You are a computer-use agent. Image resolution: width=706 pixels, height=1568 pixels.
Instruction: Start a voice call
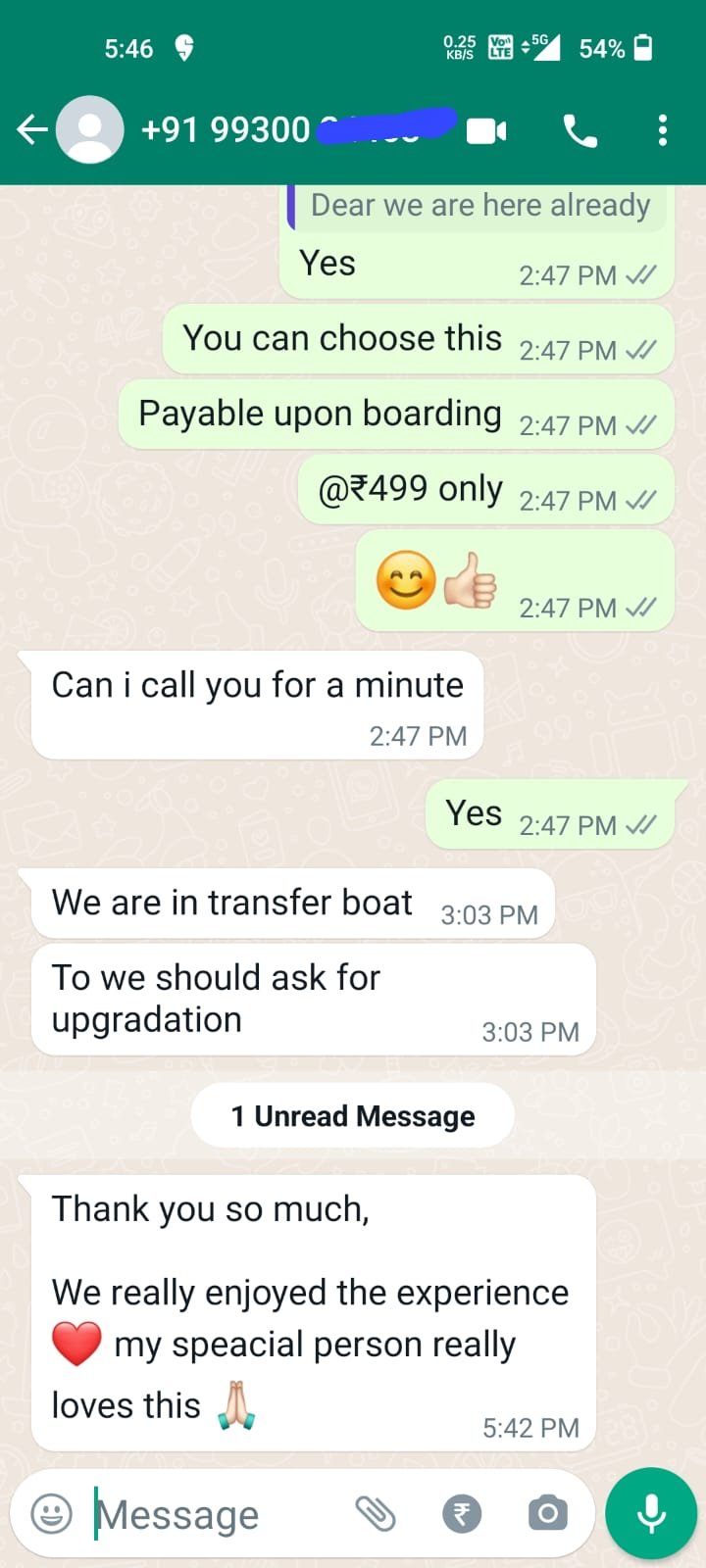[580, 130]
